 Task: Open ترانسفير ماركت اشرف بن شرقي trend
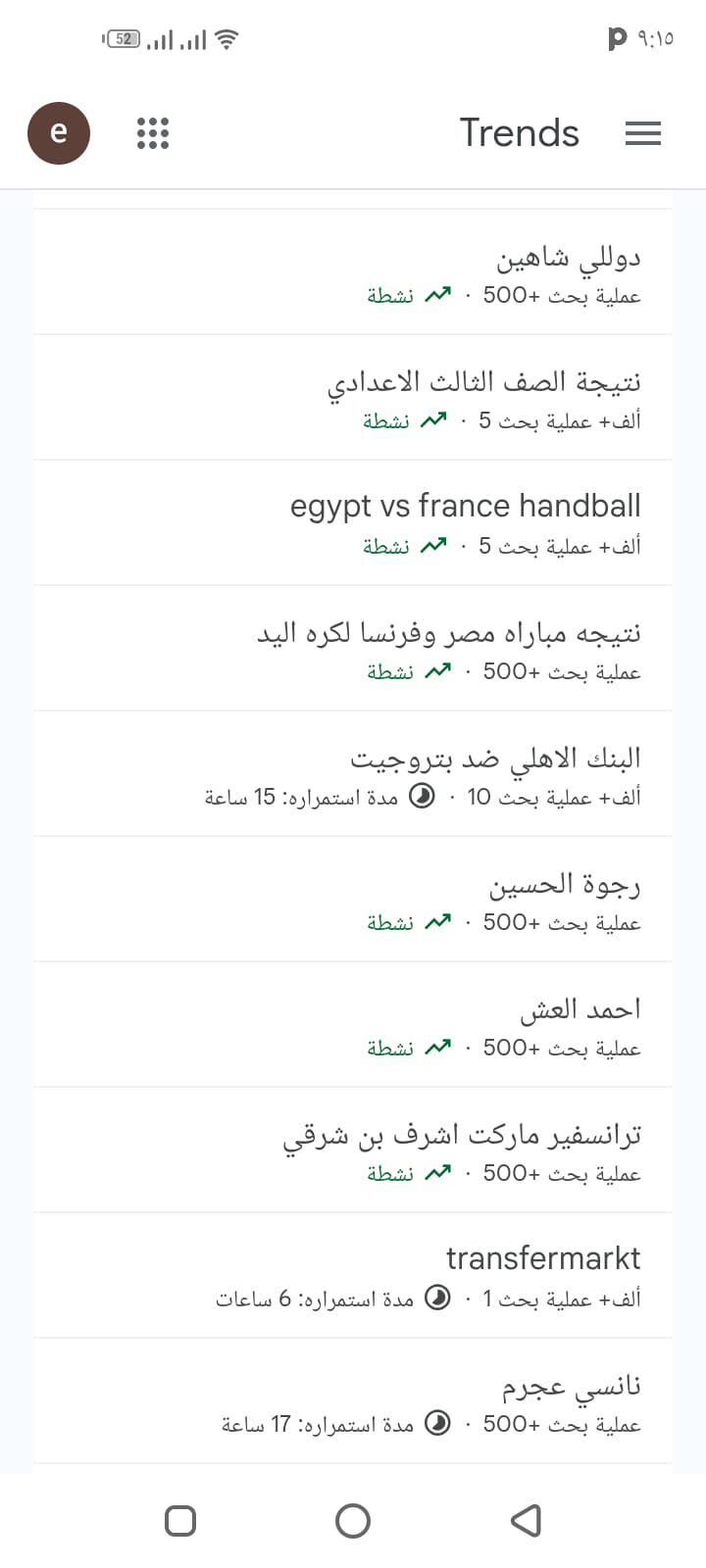[x=353, y=1151]
